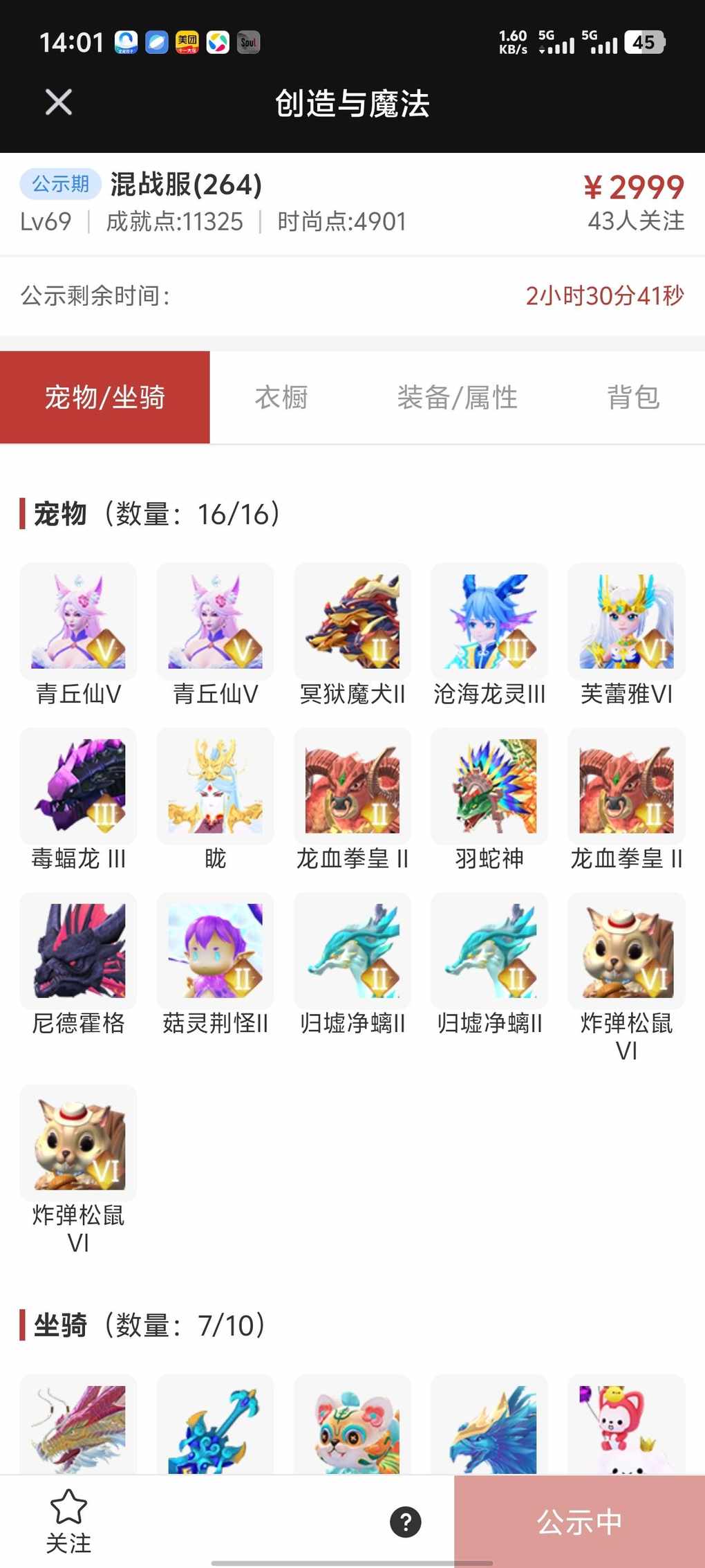Open the 装备/属性 tab
The image size is (705, 1568).
457,398
